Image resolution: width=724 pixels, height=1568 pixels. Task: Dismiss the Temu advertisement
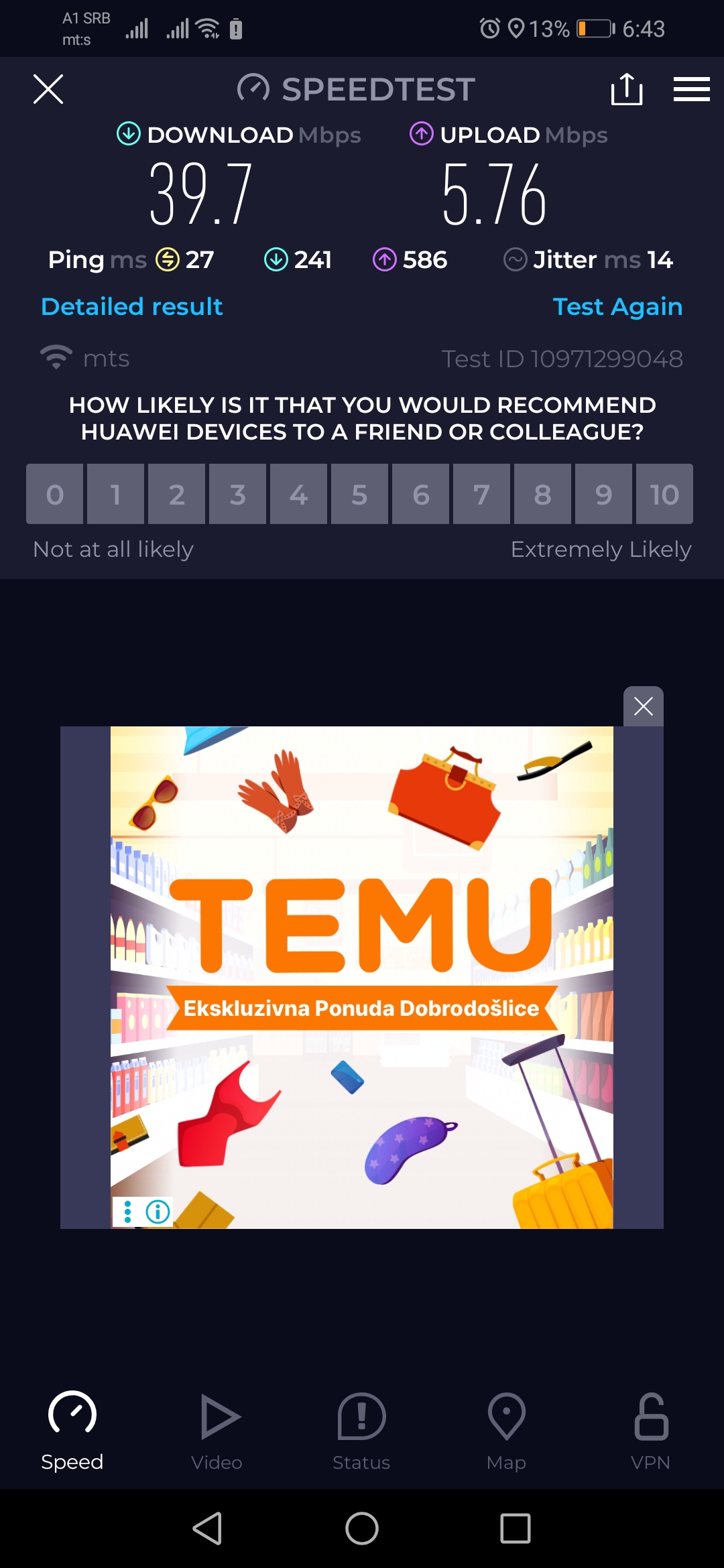(x=643, y=706)
